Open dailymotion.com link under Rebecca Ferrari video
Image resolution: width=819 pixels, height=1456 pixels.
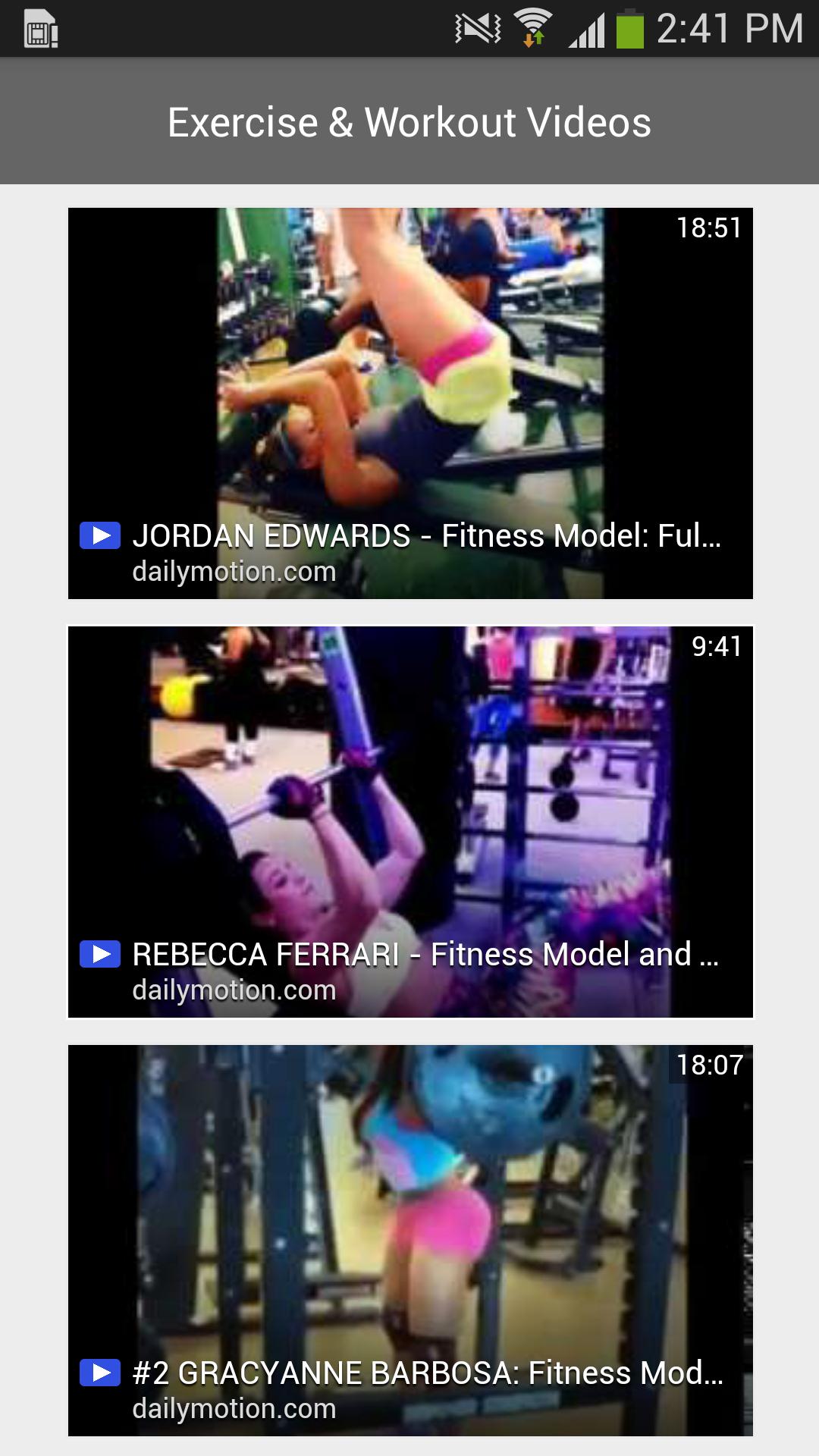tap(234, 988)
